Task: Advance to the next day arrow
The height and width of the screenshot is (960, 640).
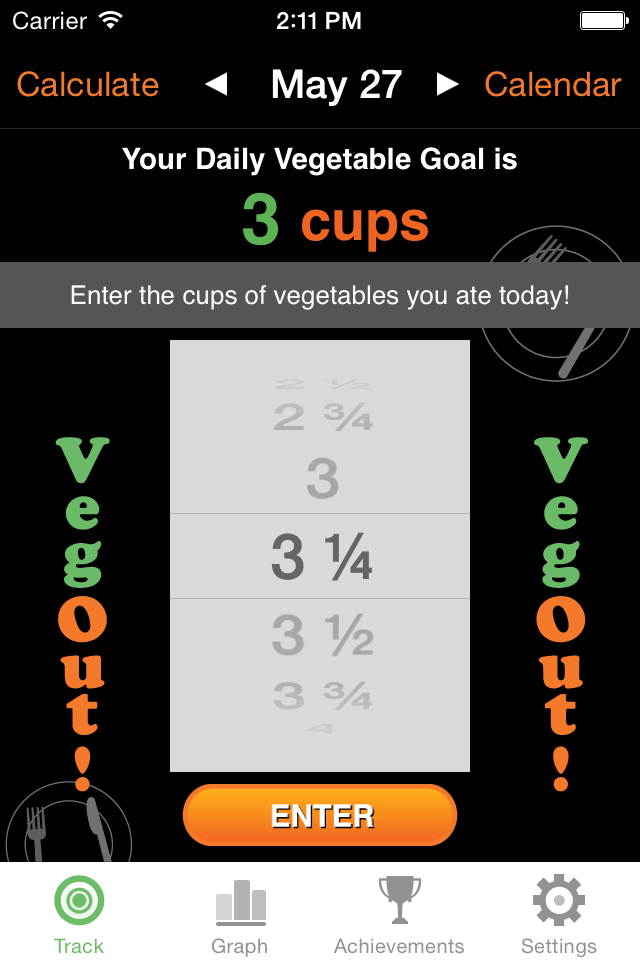Action: [x=447, y=84]
